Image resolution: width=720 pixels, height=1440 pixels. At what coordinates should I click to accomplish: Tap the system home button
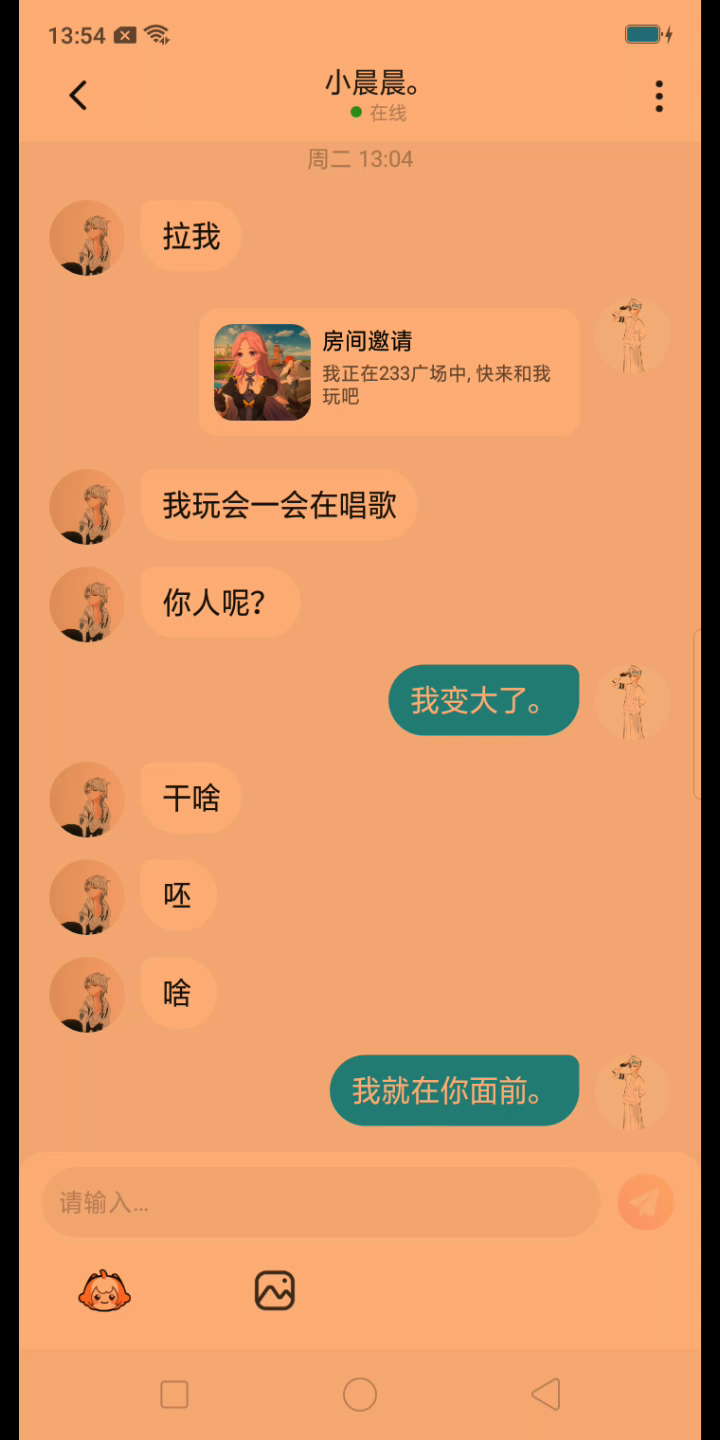point(360,1394)
